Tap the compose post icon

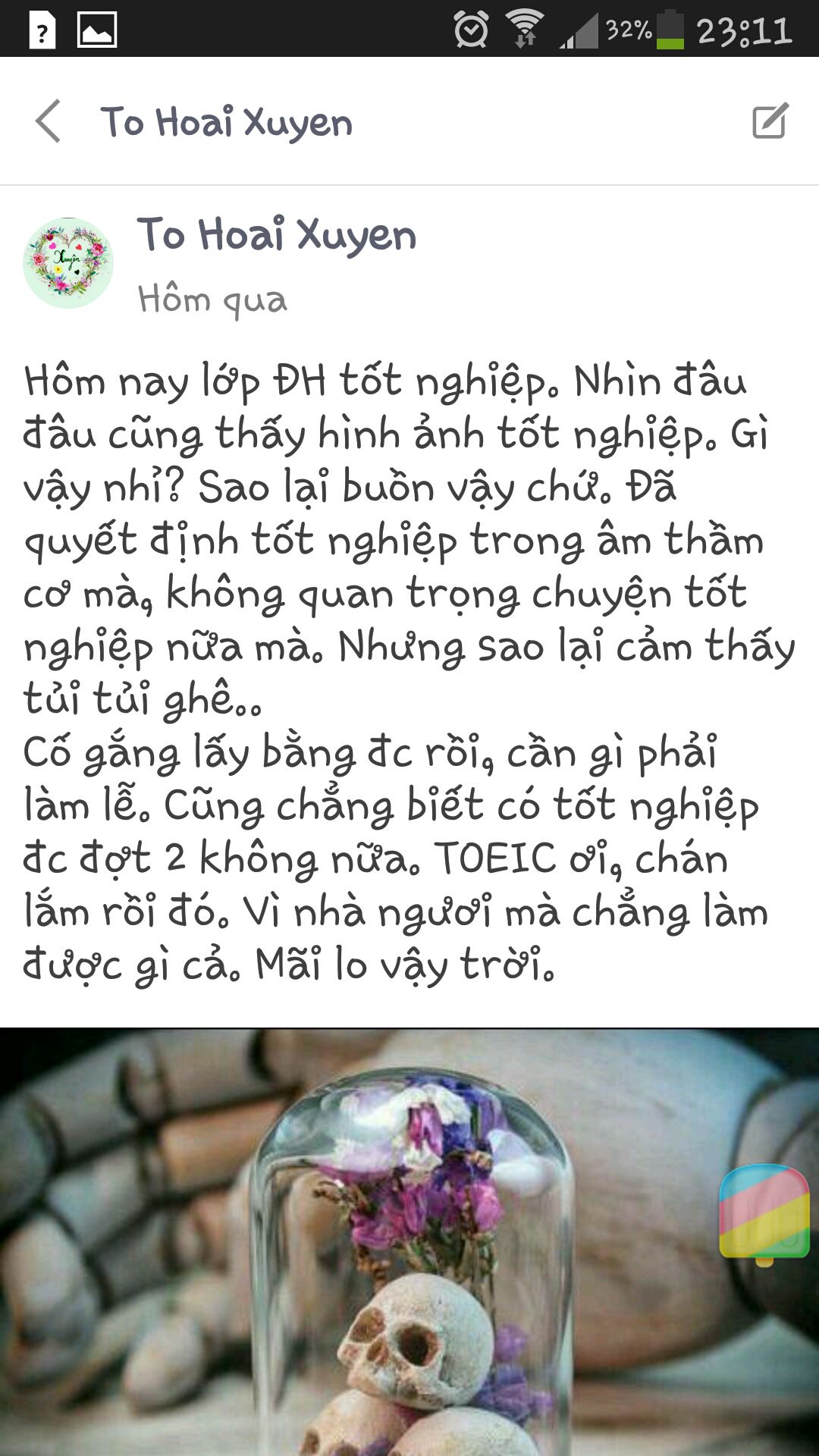770,121
